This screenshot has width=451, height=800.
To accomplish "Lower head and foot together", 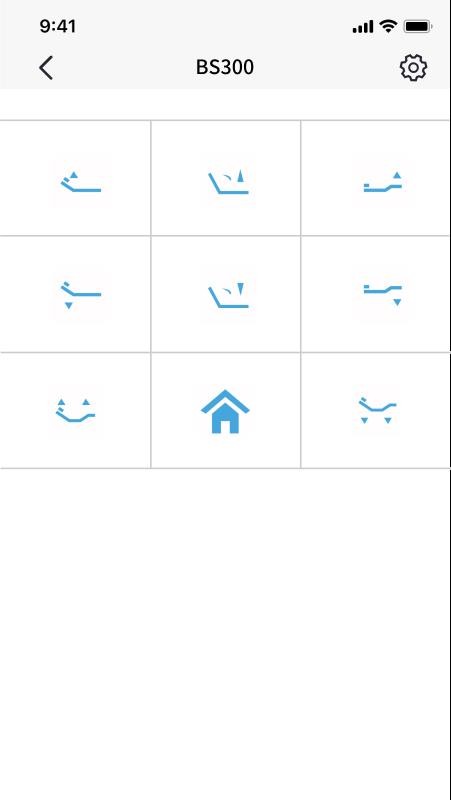I will tap(378, 410).
